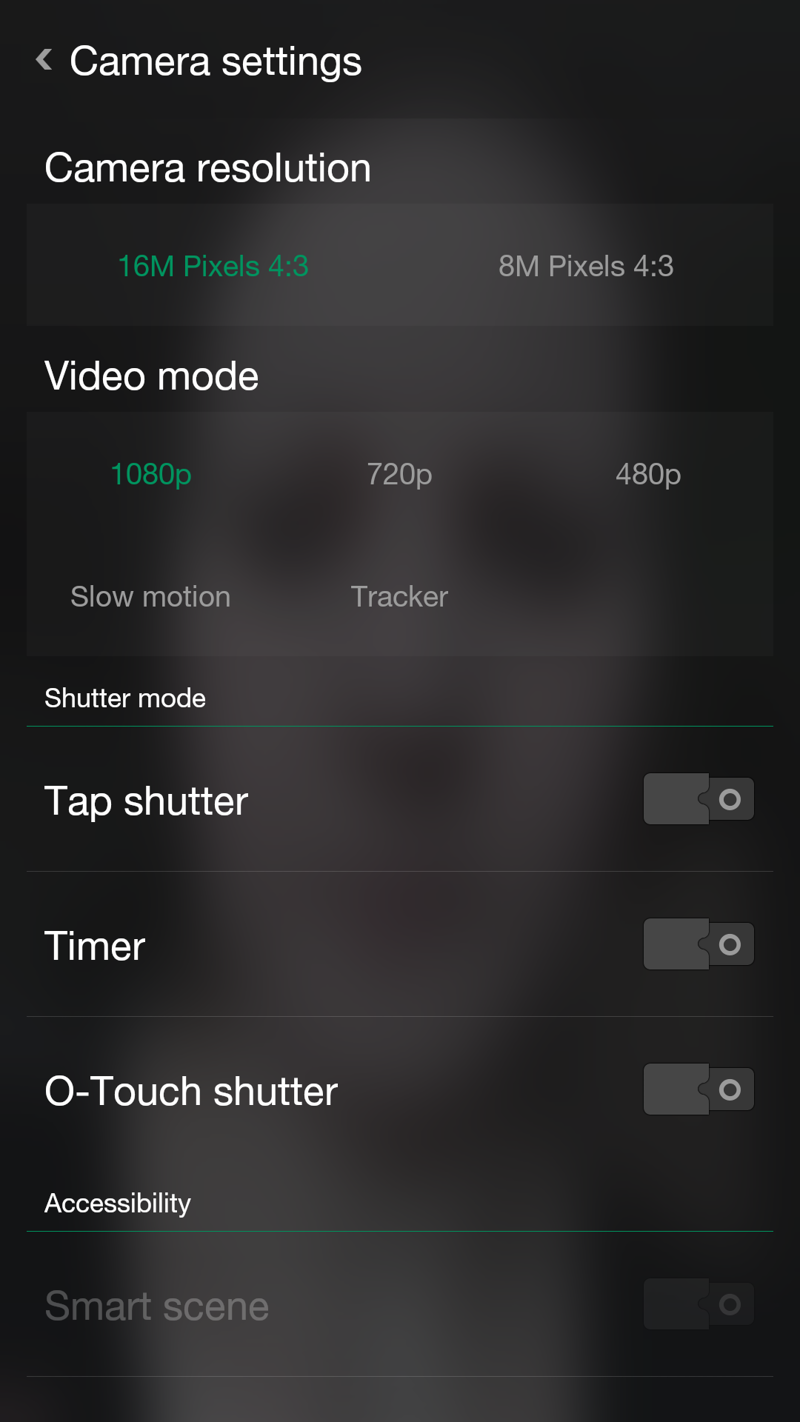Pick 480p video mode
Screen dimensions: 800x1422
coord(648,474)
